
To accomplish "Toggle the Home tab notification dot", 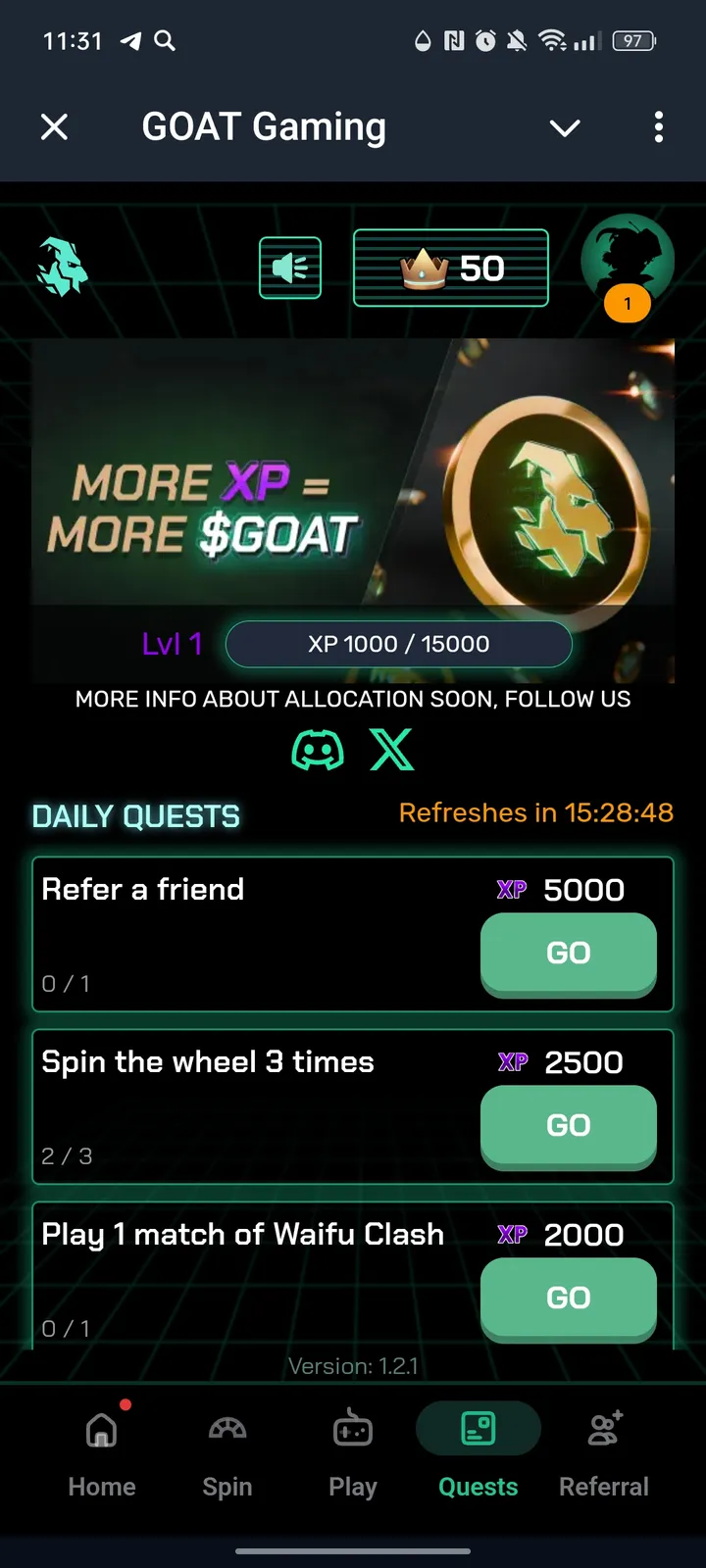I will (126, 1403).
